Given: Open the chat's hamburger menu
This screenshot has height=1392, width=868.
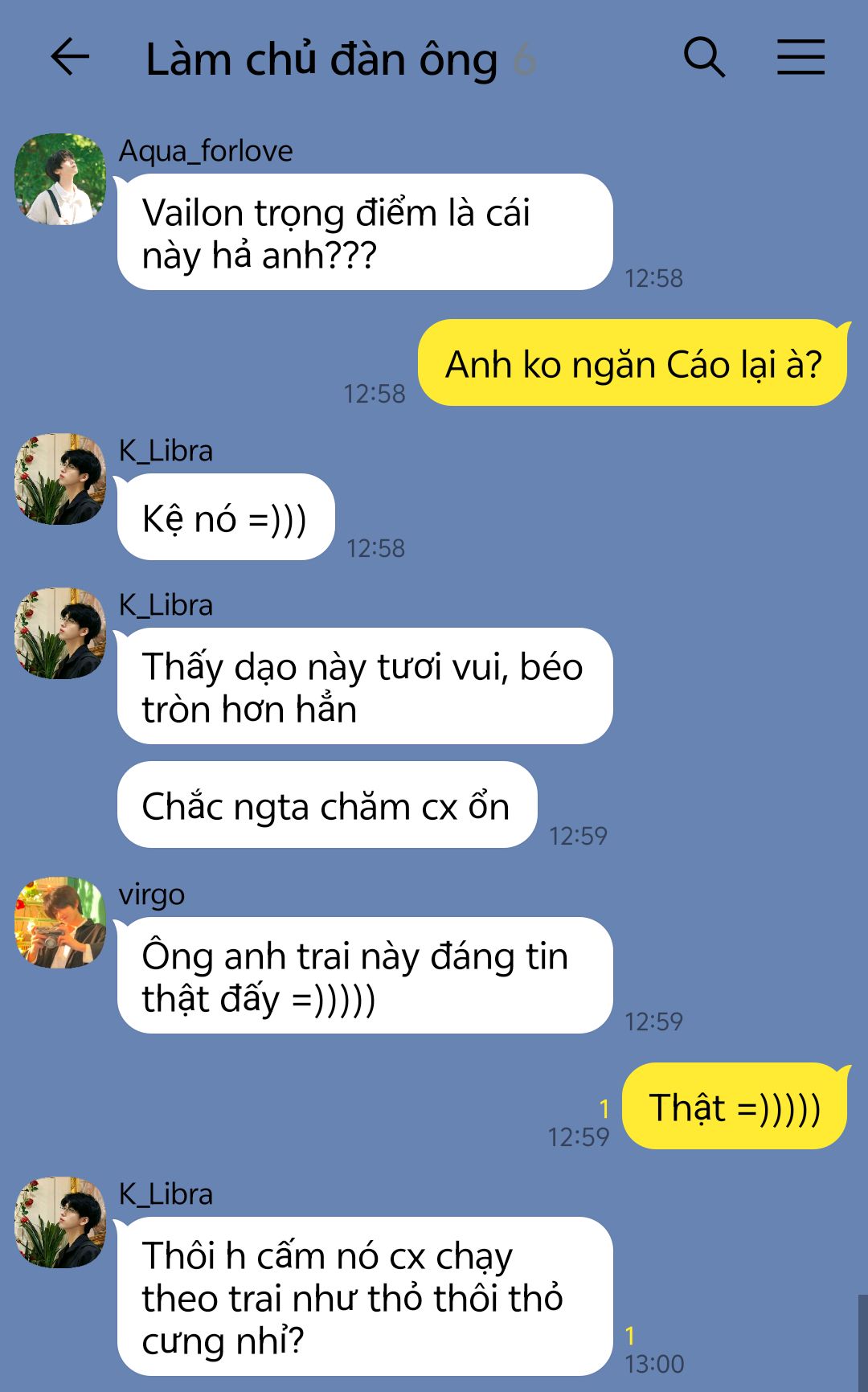Looking at the screenshot, I should pos(800,57).
